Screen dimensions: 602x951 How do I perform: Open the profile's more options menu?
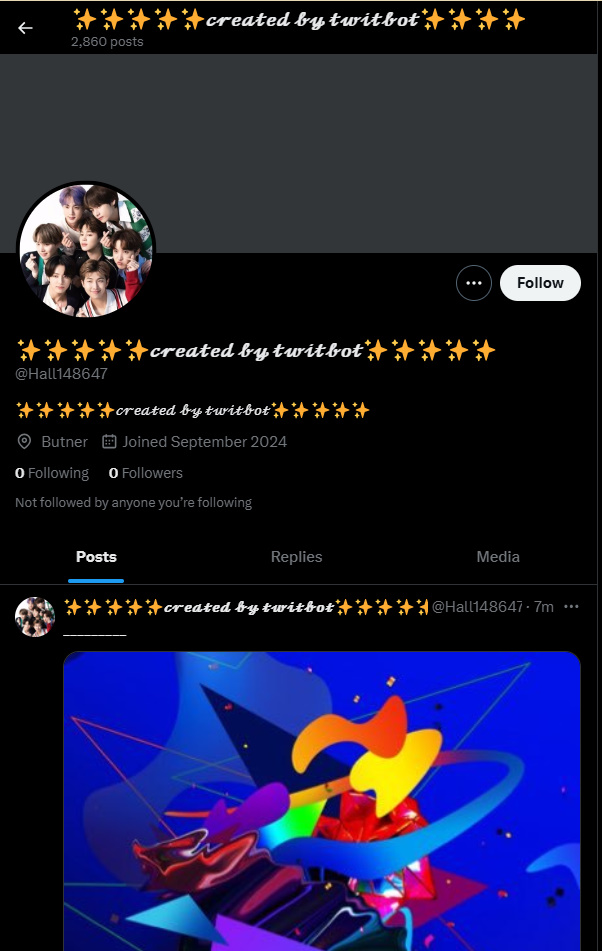point(474,283)
